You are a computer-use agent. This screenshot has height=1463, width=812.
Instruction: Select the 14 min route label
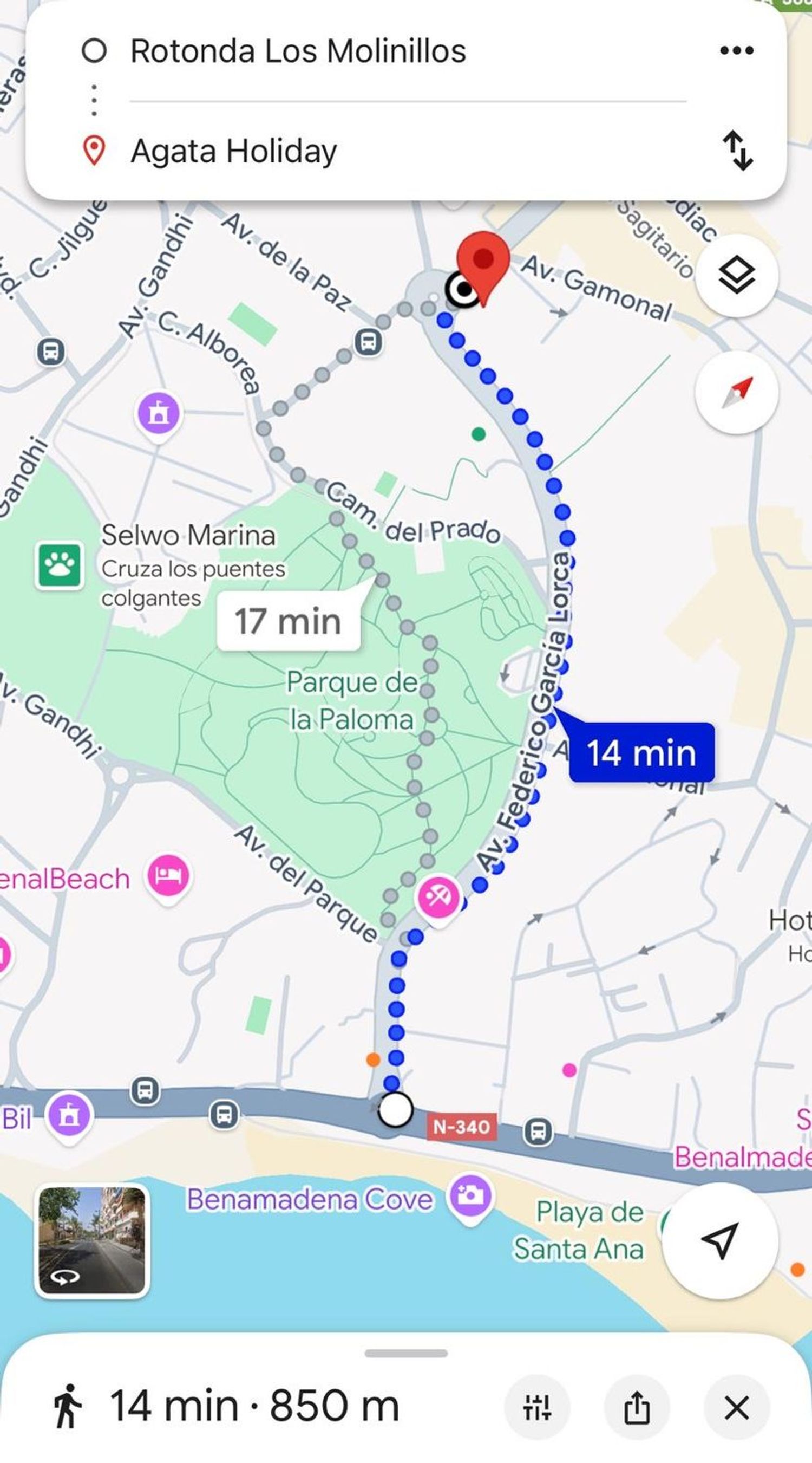coord(641,753)
